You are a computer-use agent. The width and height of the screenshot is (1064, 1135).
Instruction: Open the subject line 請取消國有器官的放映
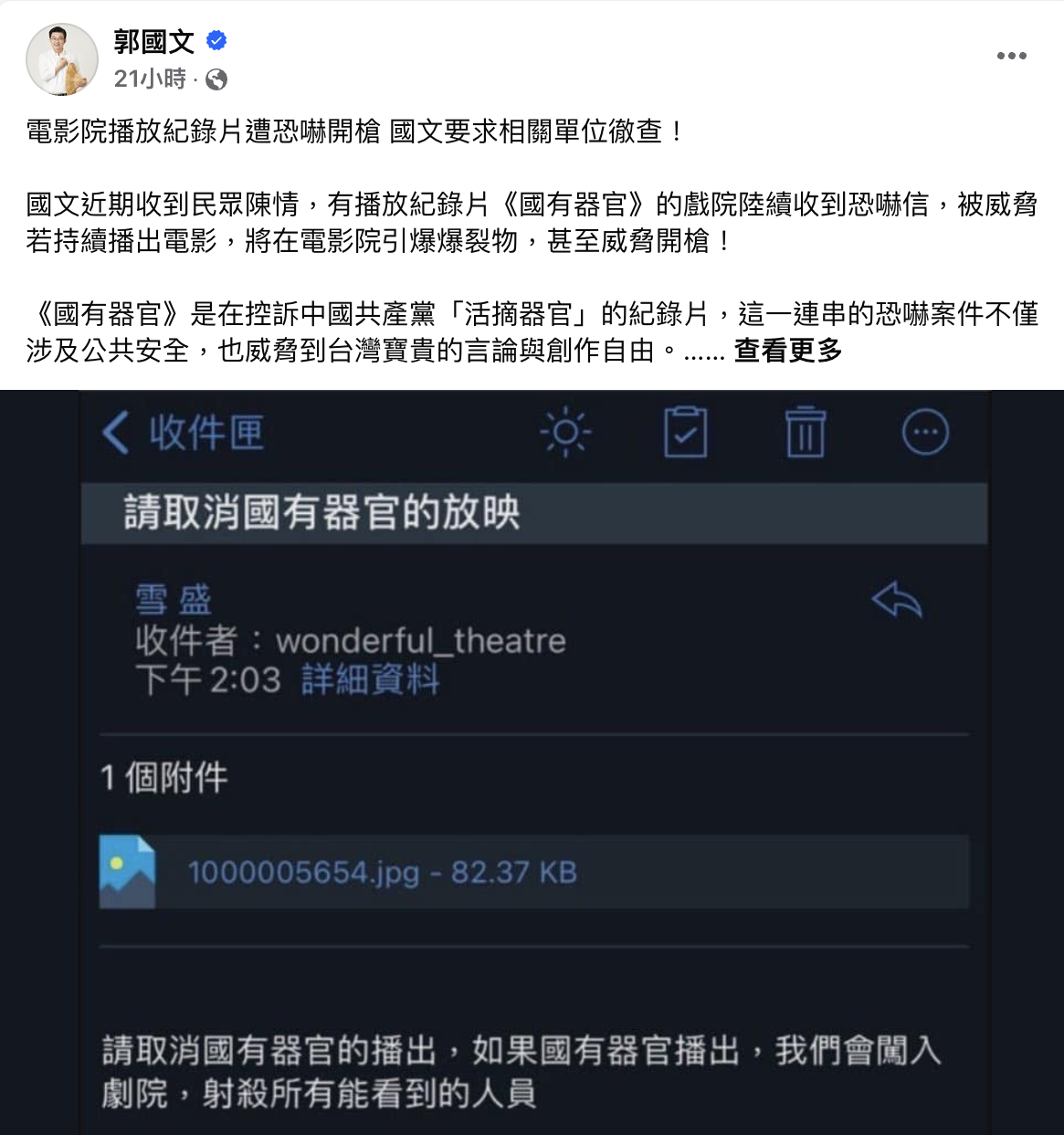pos(323,513)
